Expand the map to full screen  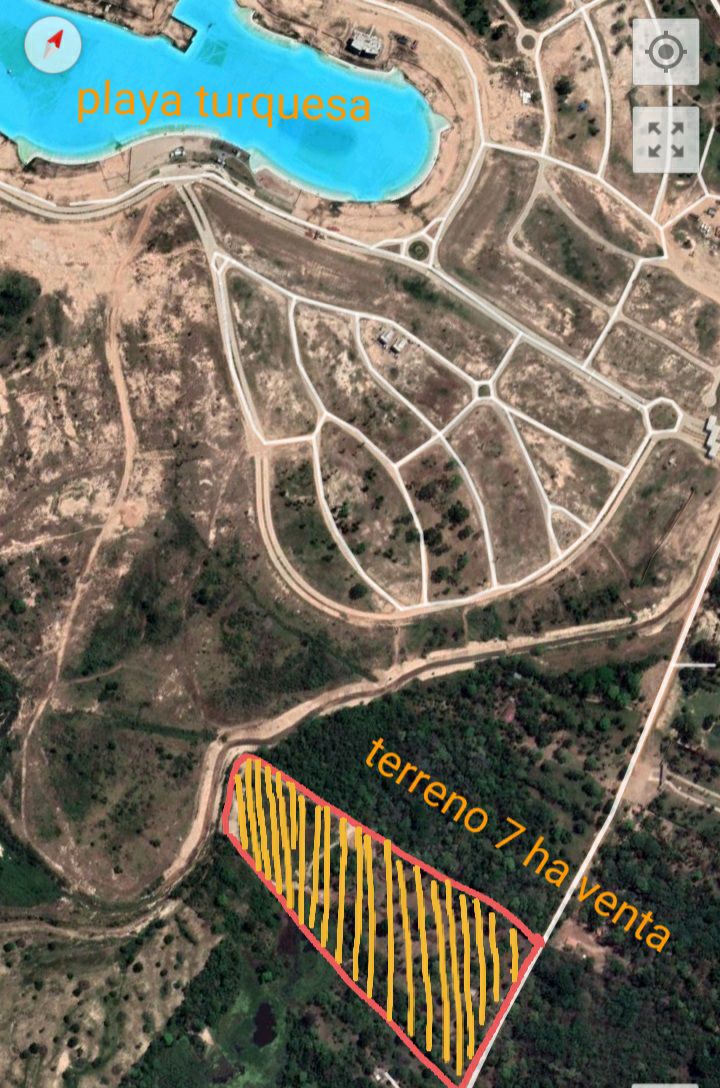(x=666, y=139)
